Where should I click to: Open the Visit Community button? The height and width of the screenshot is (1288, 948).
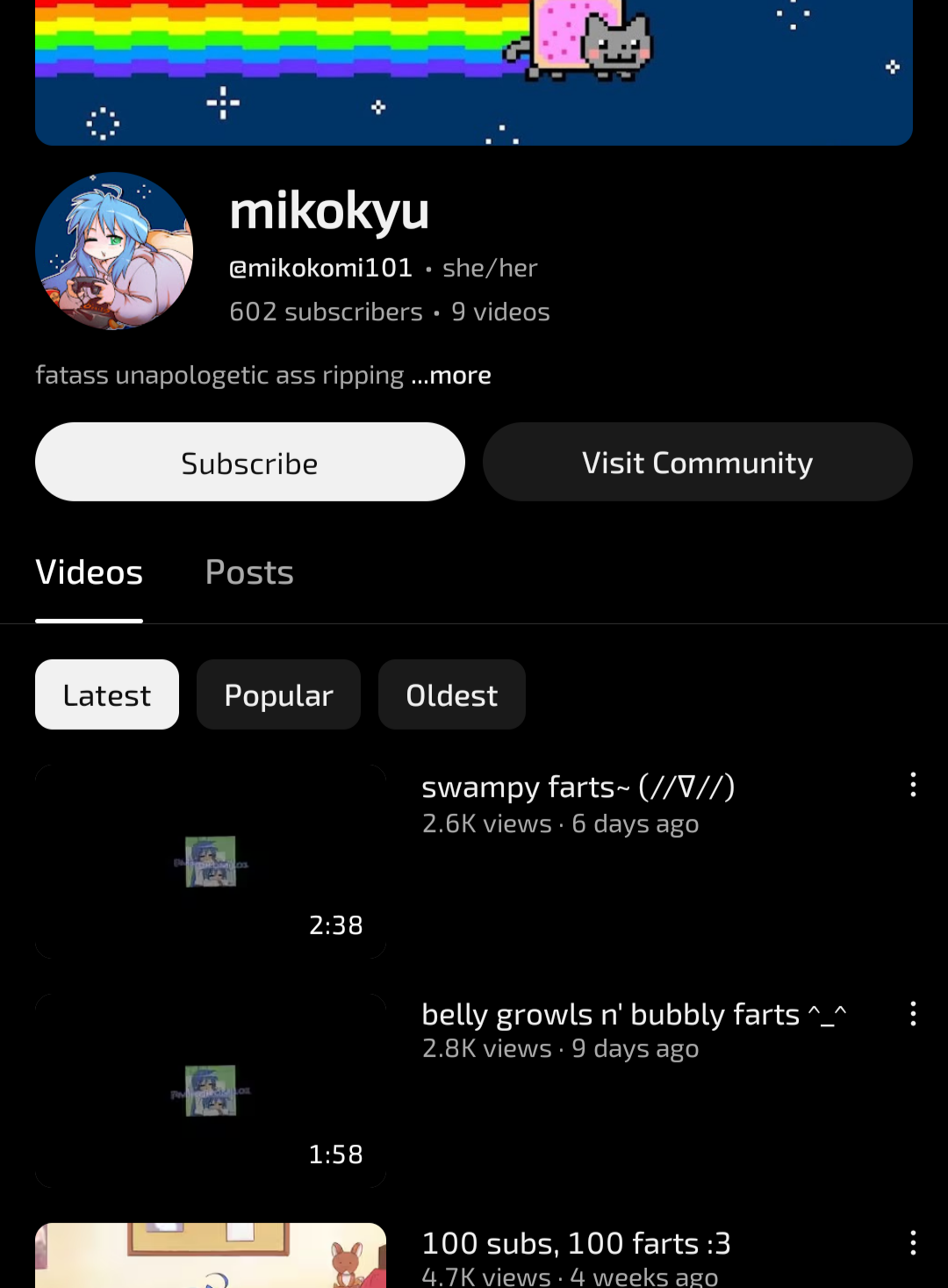(x=697, y=463)
